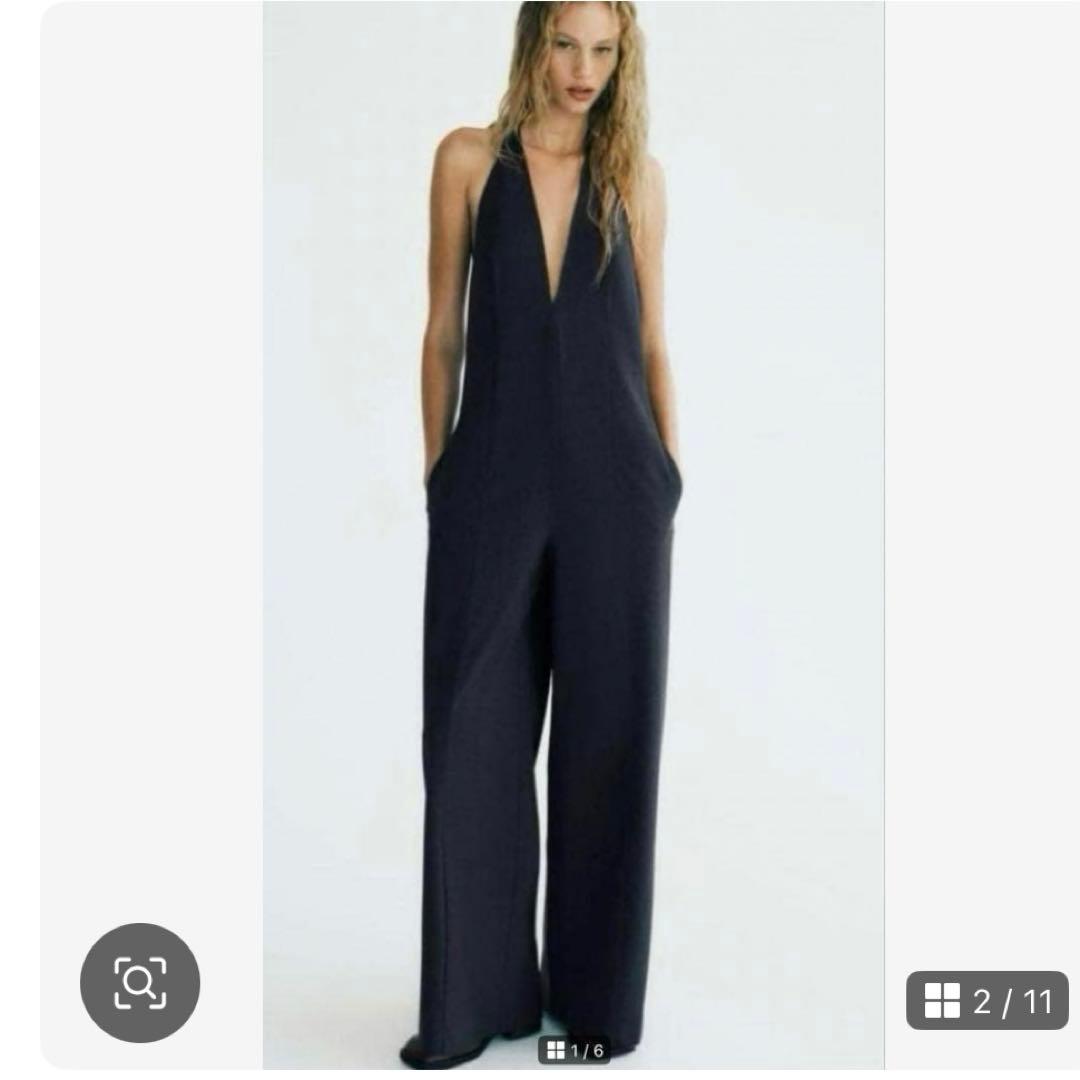Screen dimensions: 1080x1080
Task: Tap the visual image search icon
Action: coord(140,982)
